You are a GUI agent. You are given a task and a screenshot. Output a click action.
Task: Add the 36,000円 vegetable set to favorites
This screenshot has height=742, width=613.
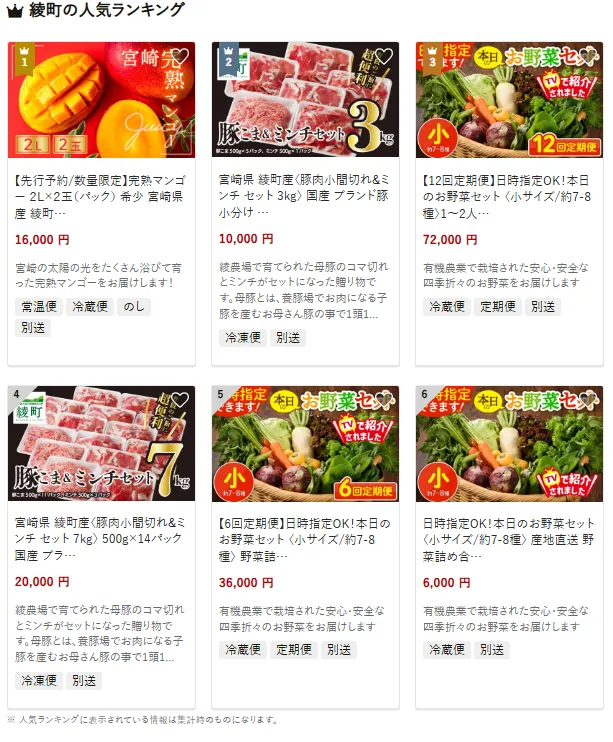[382, 402]
